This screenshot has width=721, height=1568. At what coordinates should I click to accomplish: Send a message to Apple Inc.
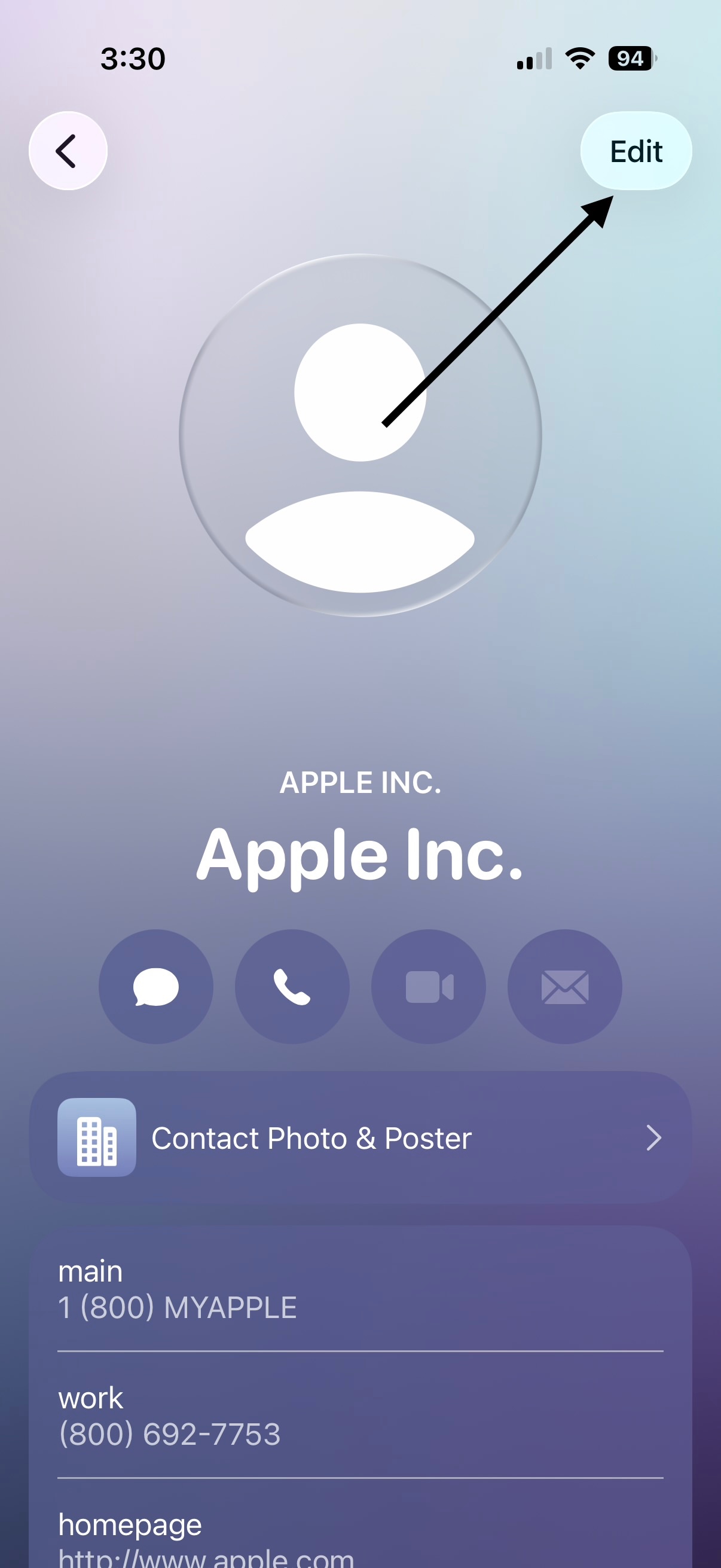point(156,987)
